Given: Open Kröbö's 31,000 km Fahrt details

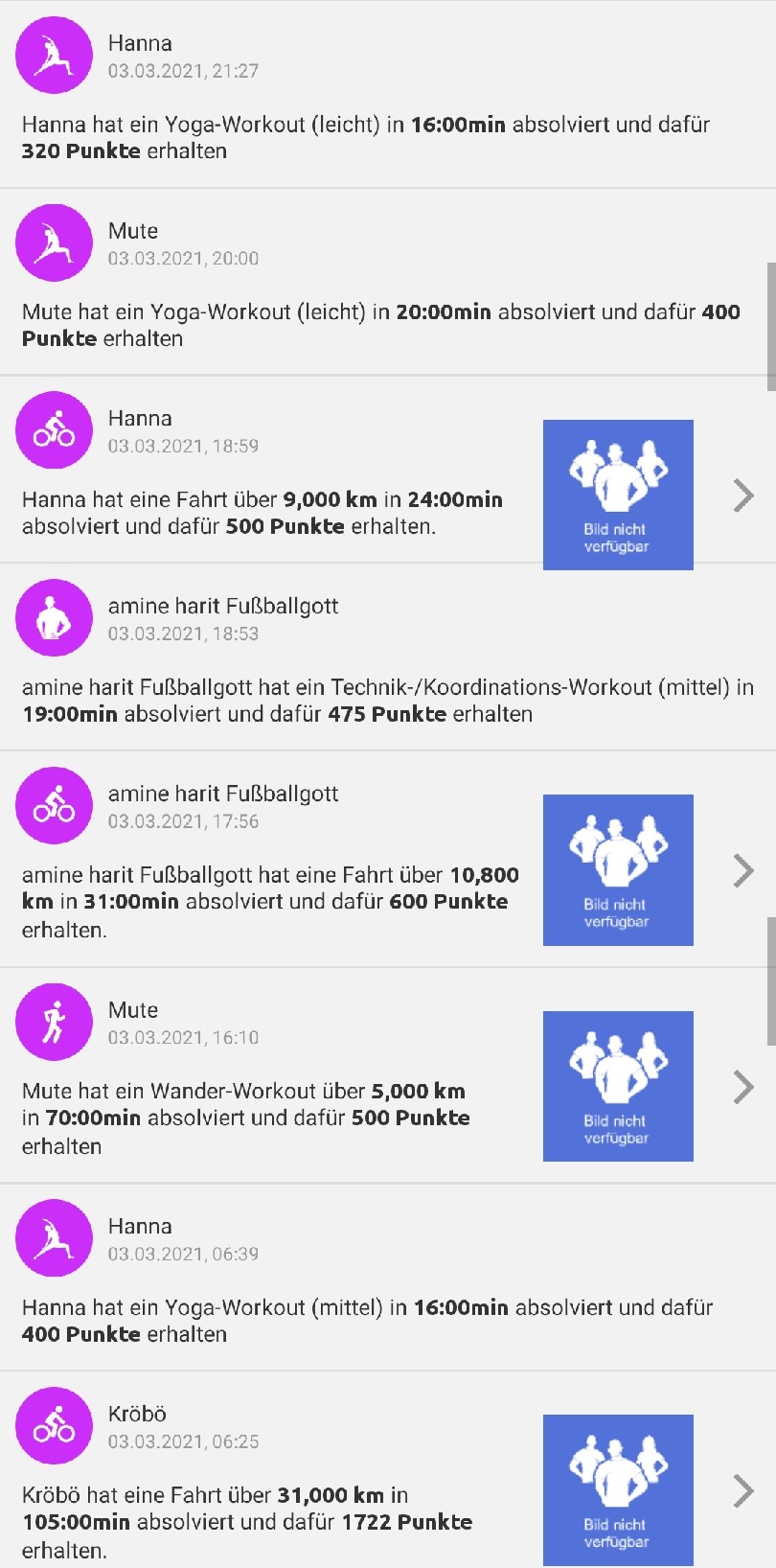Looking at the screenshot, I should coord(742,1489).
